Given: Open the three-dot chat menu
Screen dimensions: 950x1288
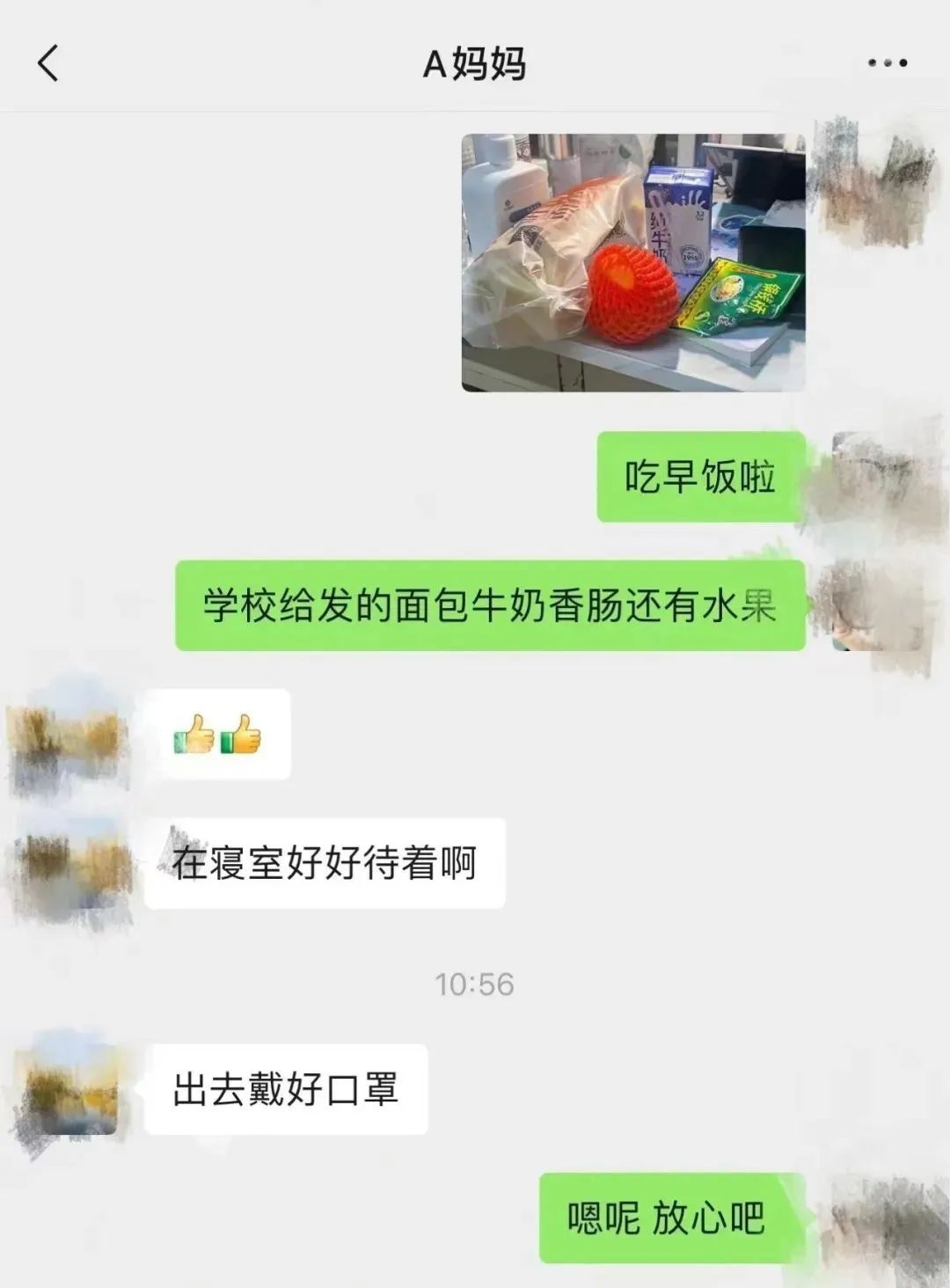Looking at the screenshot, I should click(x=887, y=63).
